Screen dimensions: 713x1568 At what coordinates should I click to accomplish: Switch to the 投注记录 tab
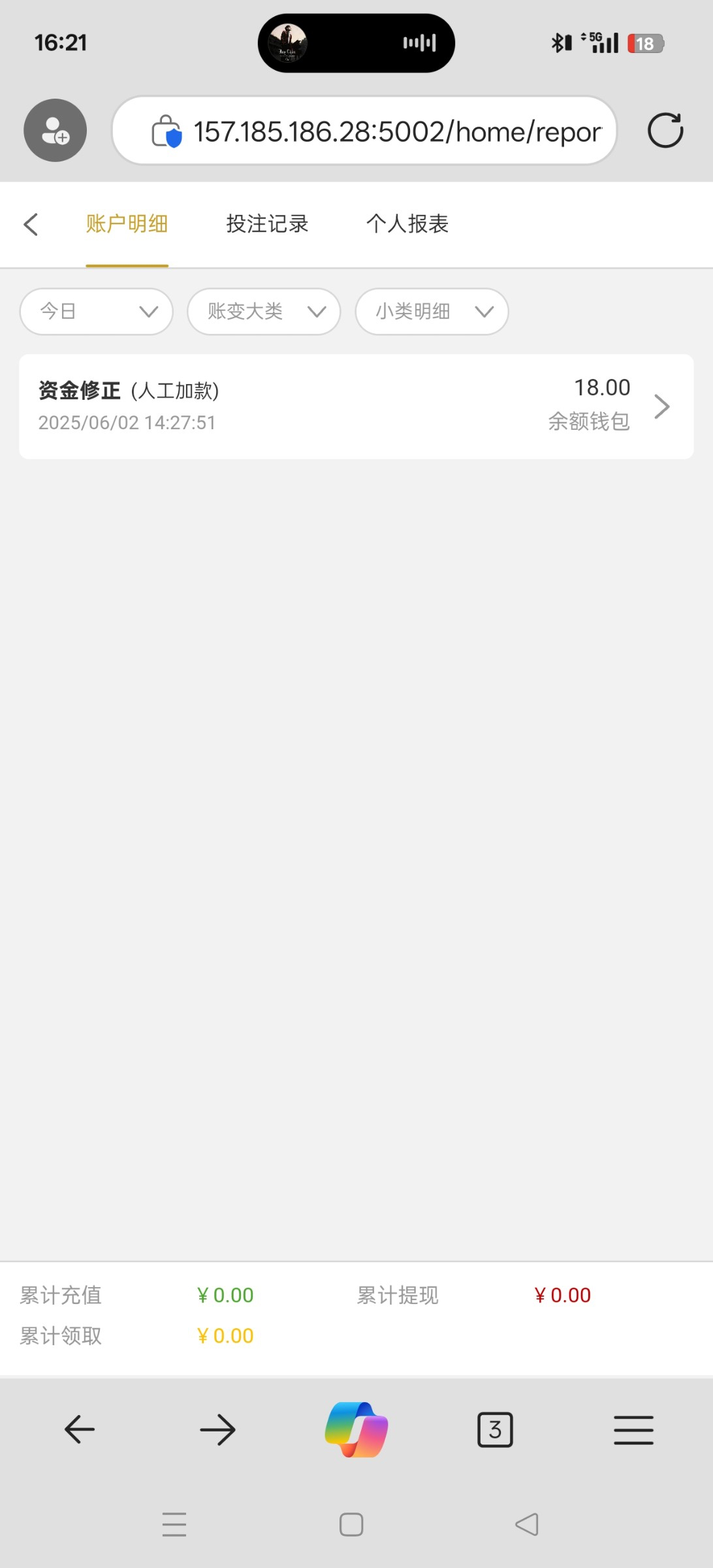click(267, 224)
